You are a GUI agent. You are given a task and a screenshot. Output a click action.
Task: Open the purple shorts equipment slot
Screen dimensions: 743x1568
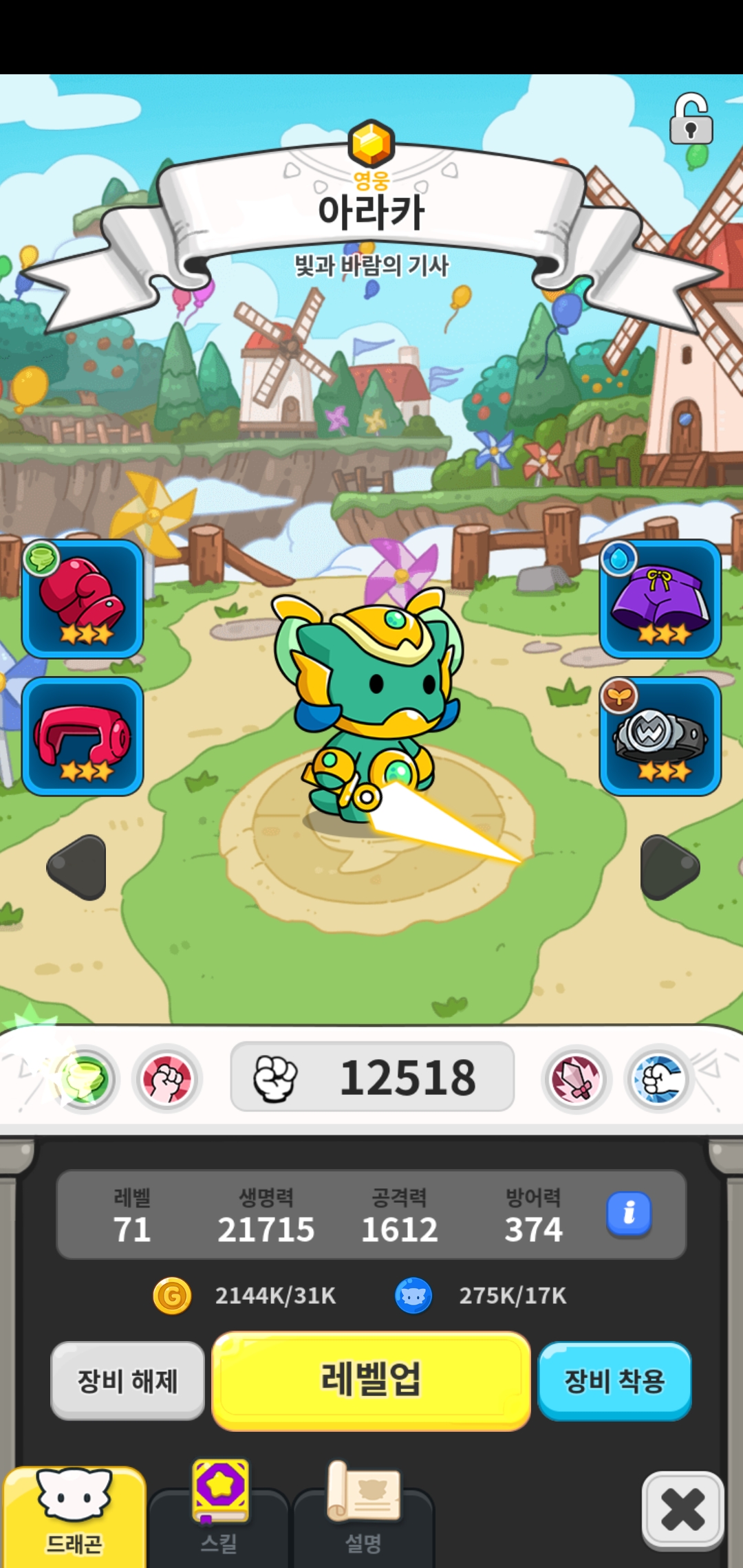coord(660,598)
